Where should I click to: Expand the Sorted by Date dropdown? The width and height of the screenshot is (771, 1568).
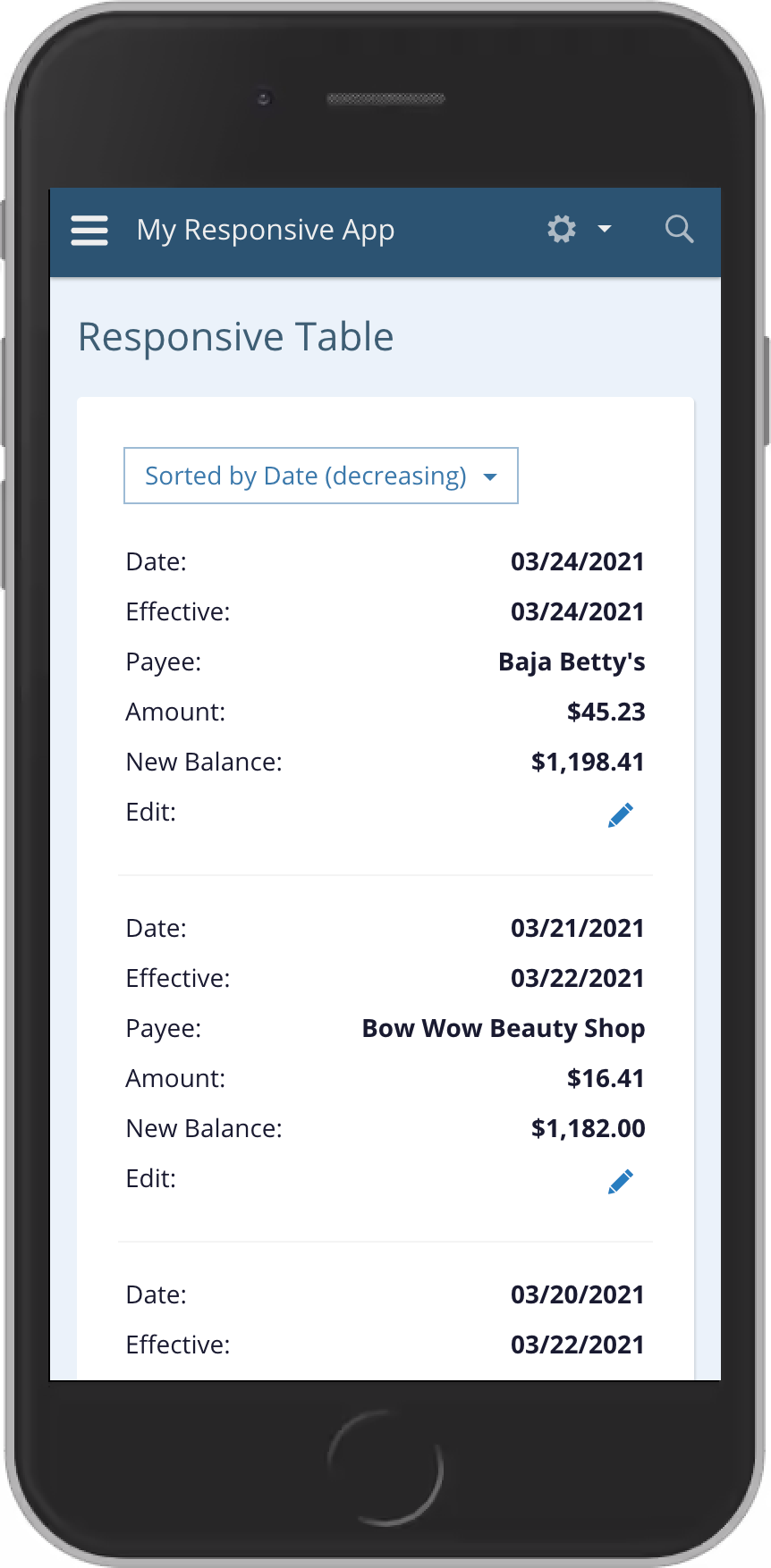(x=320, y=476)
